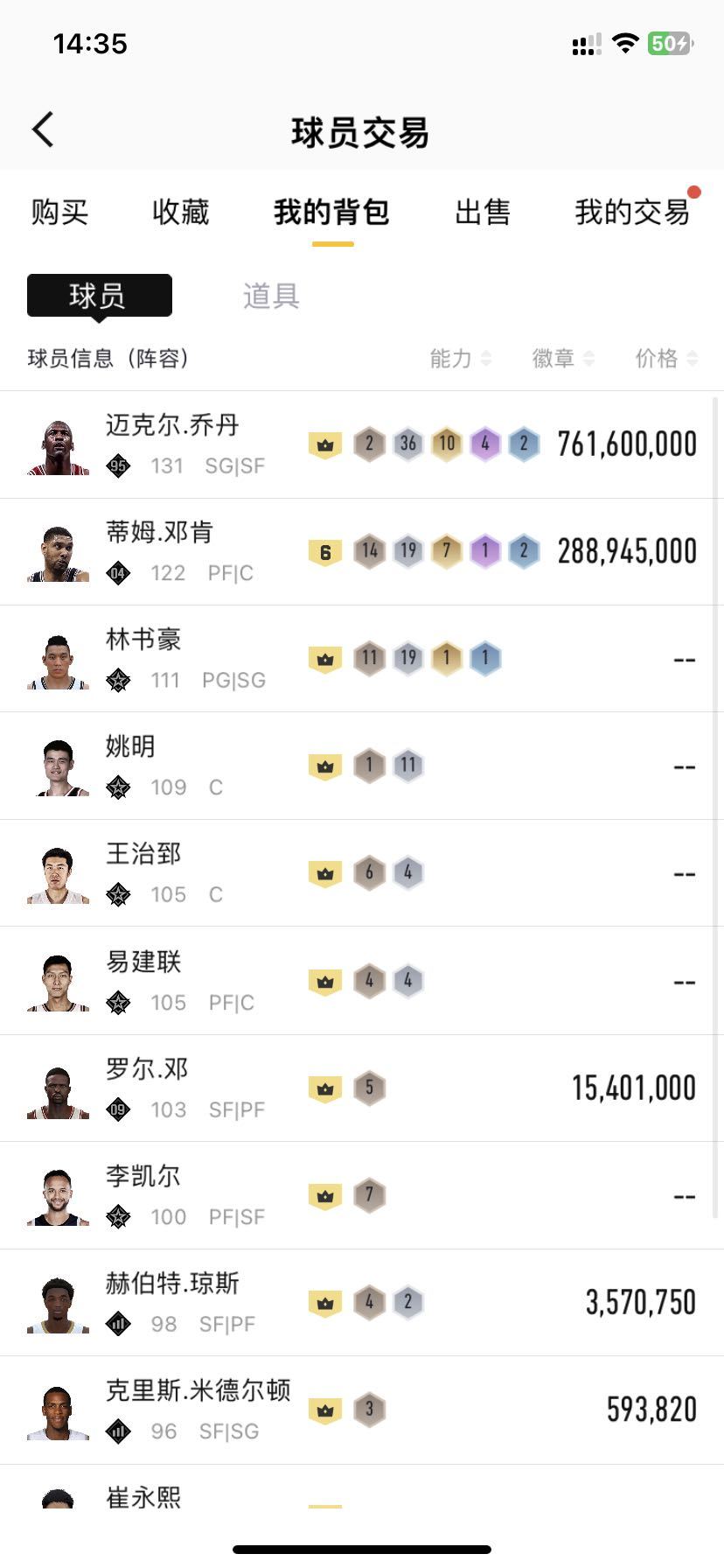Select the 球员 sub-tab

(x=99, y=296)
